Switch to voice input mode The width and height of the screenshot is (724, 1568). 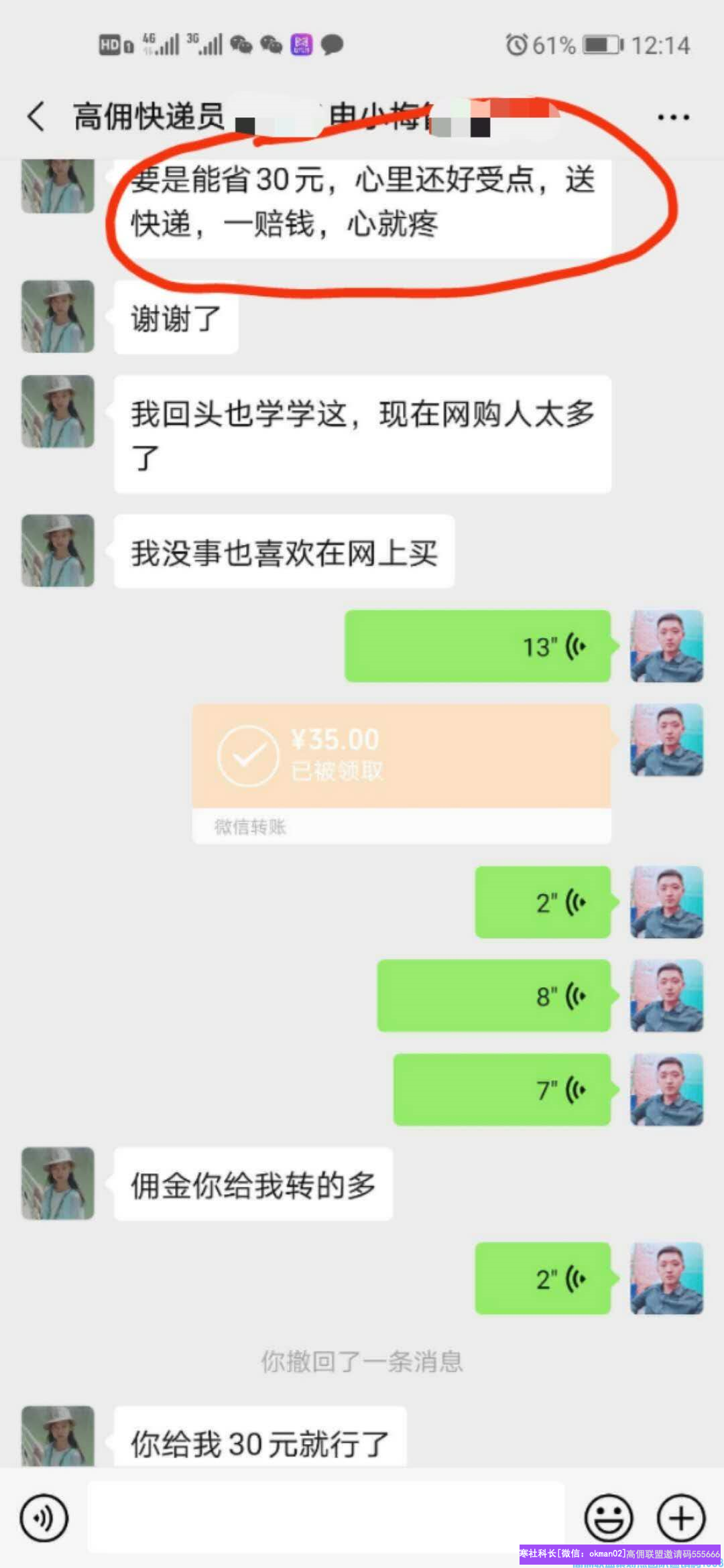[44, 1518]
